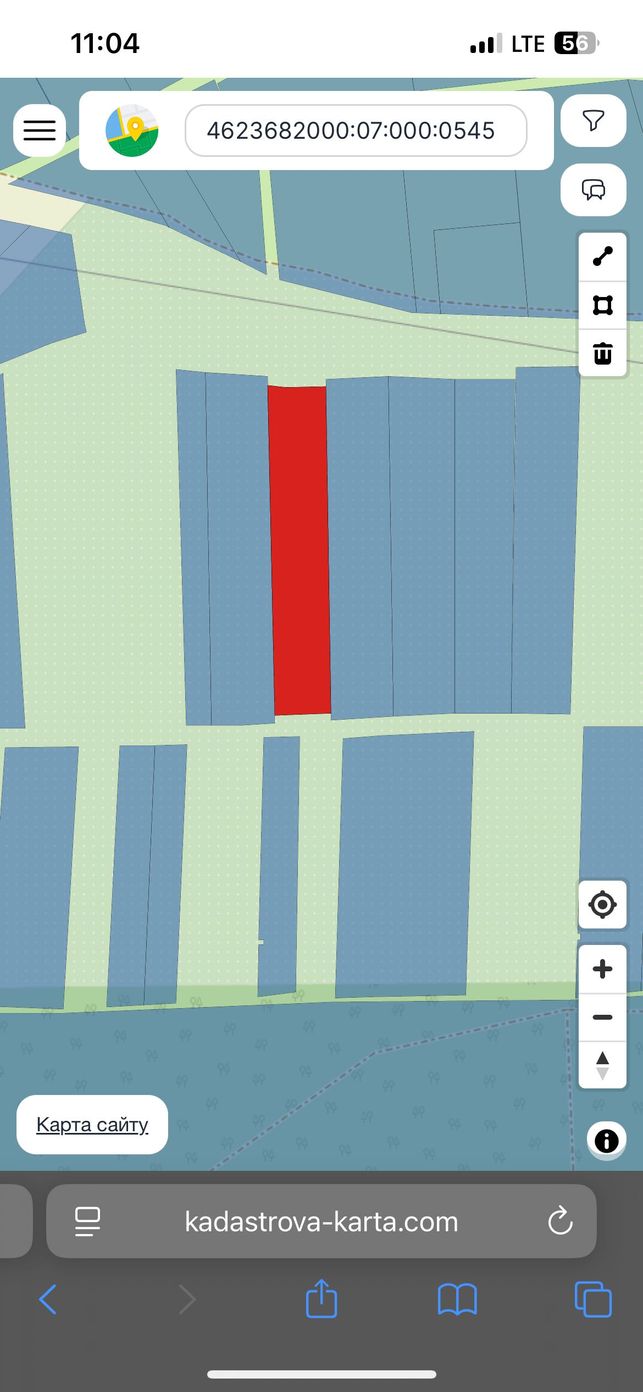
Task: Center map on my location
Action: [603, 906]
